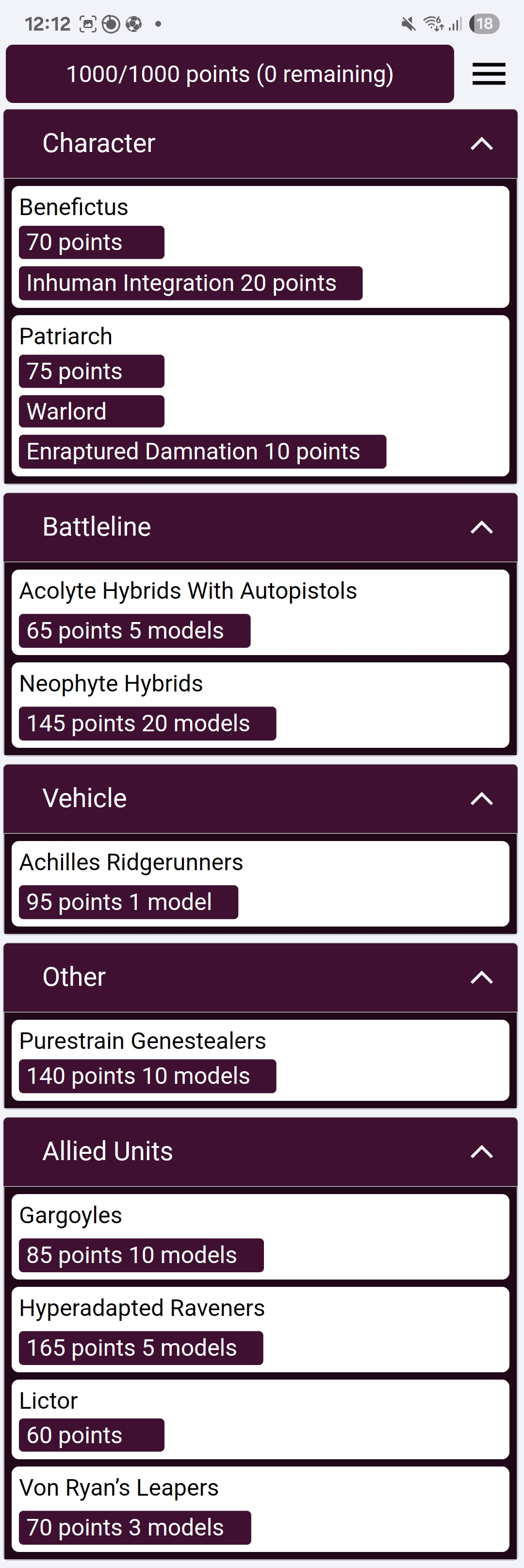Collapse the Allied Units section
This screenshot has height=1568, width=524.
(481, 1152)
